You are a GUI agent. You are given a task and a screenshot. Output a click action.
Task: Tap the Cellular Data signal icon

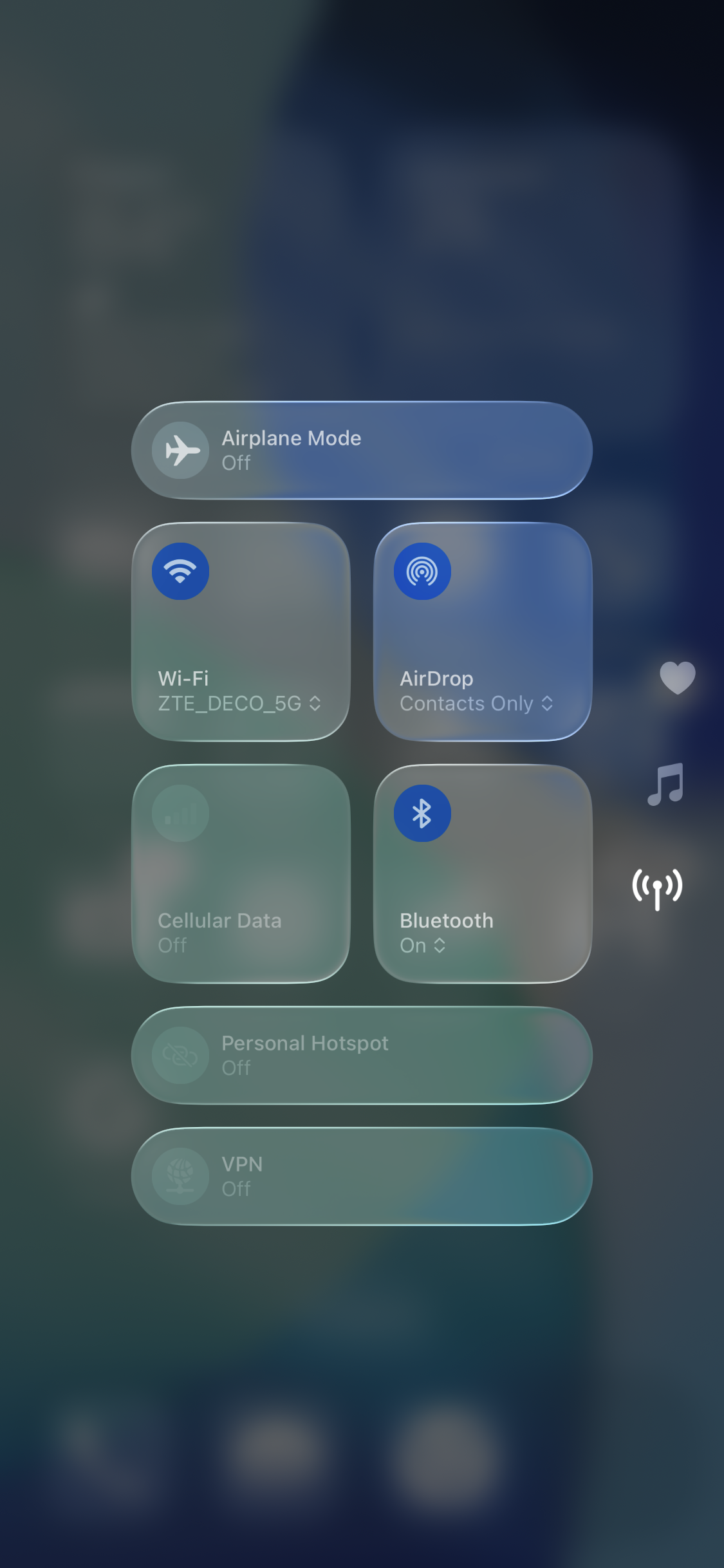coord(180,812)
